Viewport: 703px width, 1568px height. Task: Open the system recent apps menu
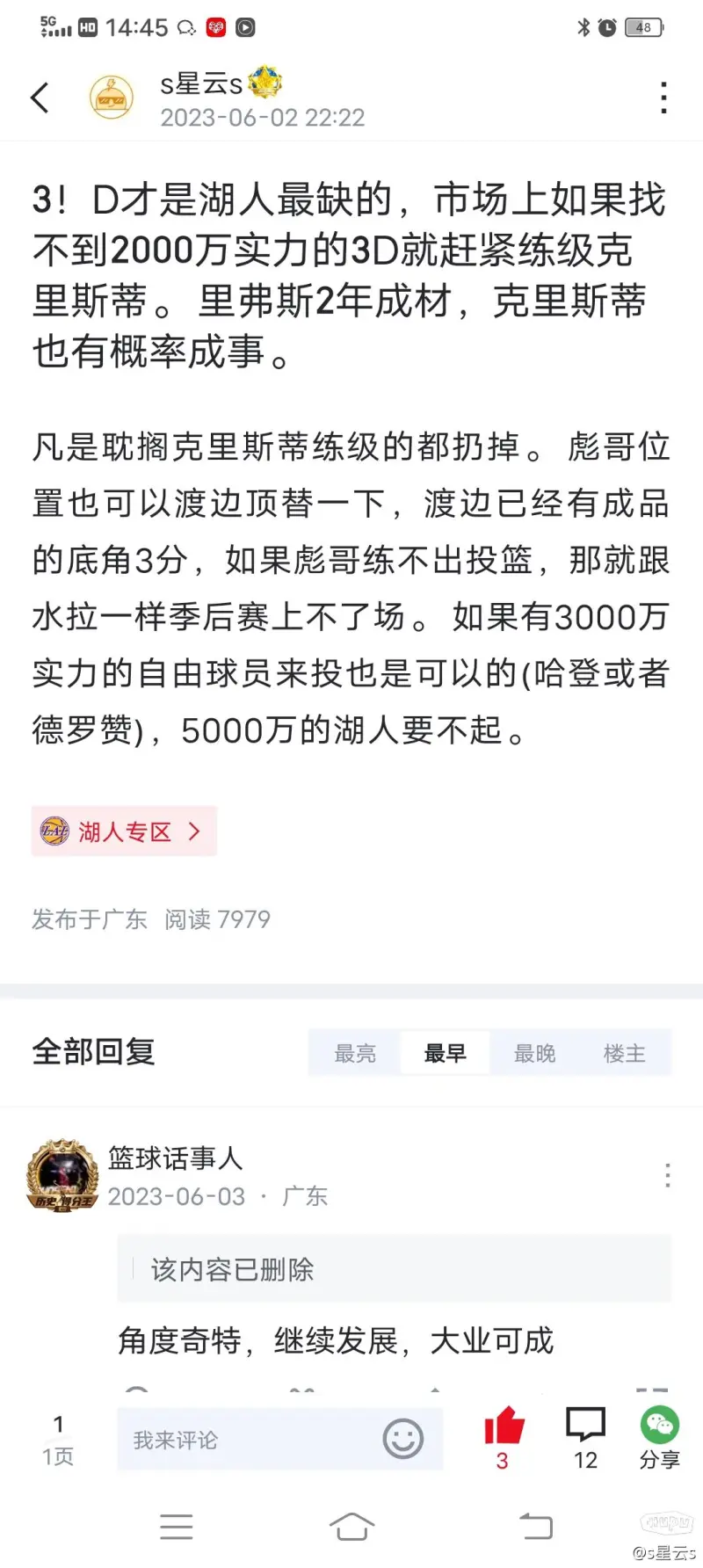177,1527
